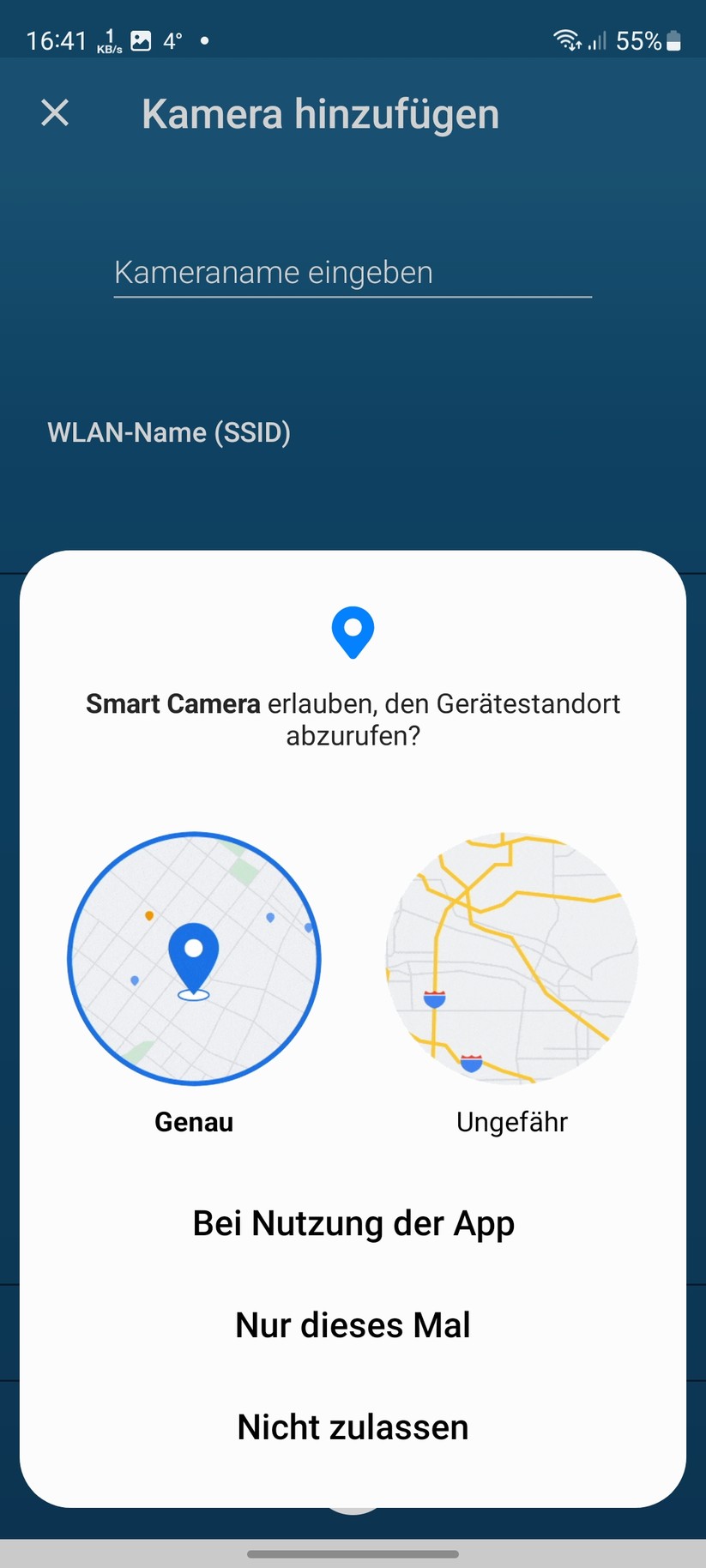Image resolution: width=706 pixels, height=1568 pixels.
Task: Tap the WLAN-Name (SSID) label
Action: 169,432
